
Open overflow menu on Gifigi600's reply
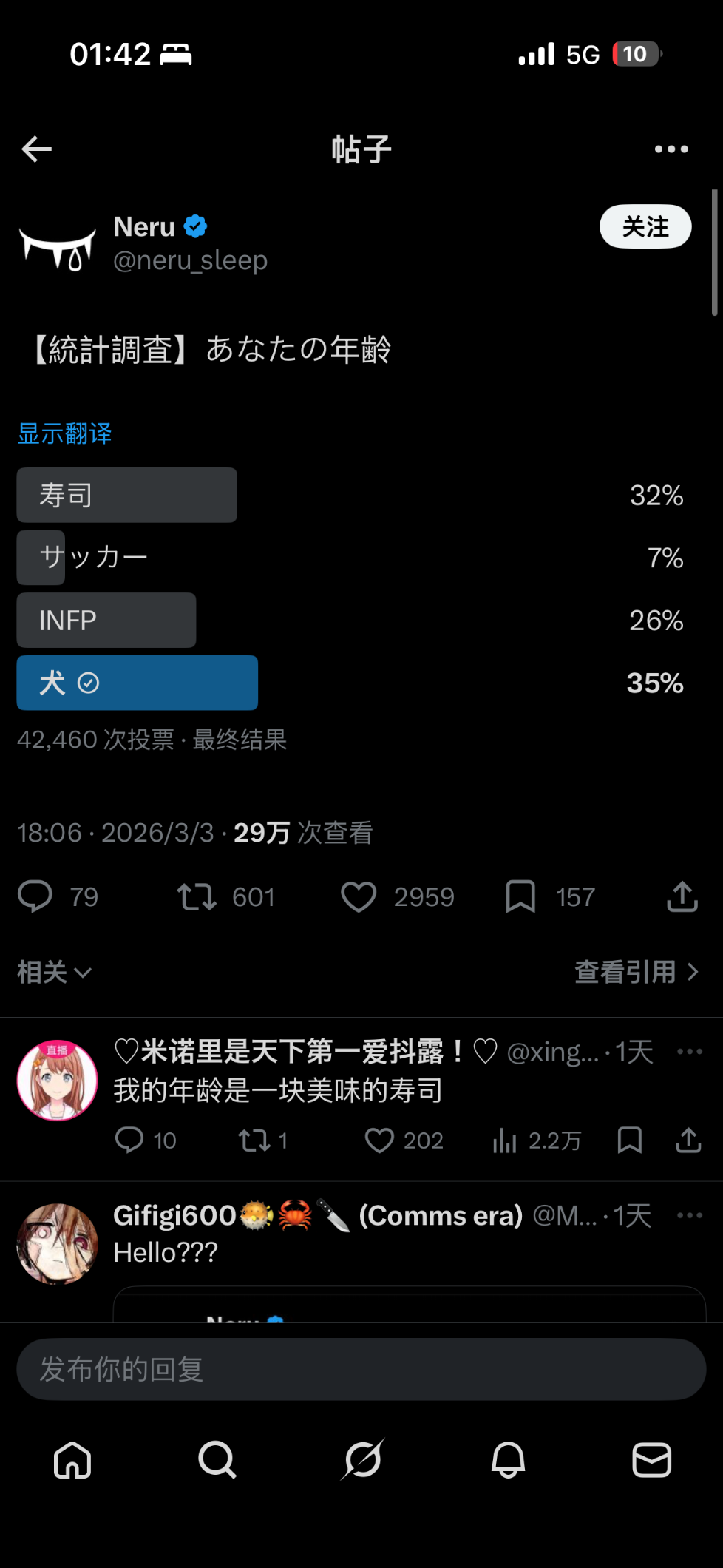(689, 1214)
